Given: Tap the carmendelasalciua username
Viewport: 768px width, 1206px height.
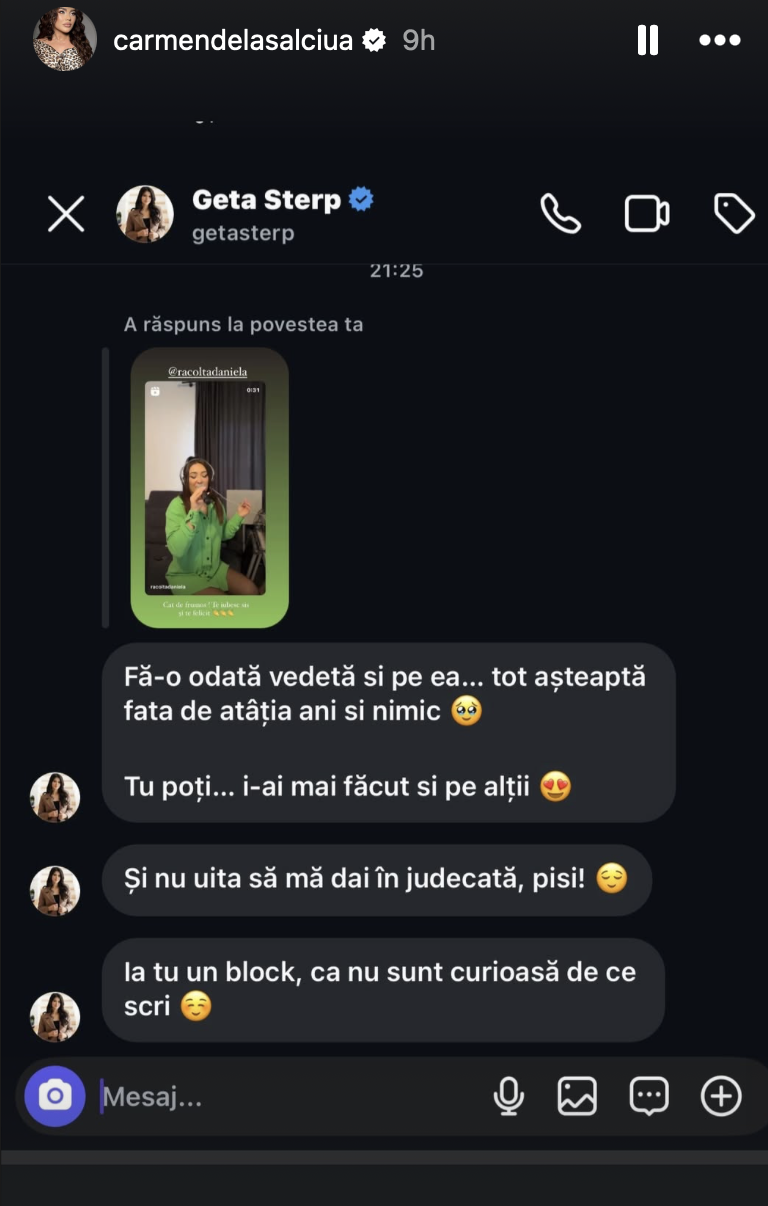Looking at the screenshot, I should coord(233,41).
